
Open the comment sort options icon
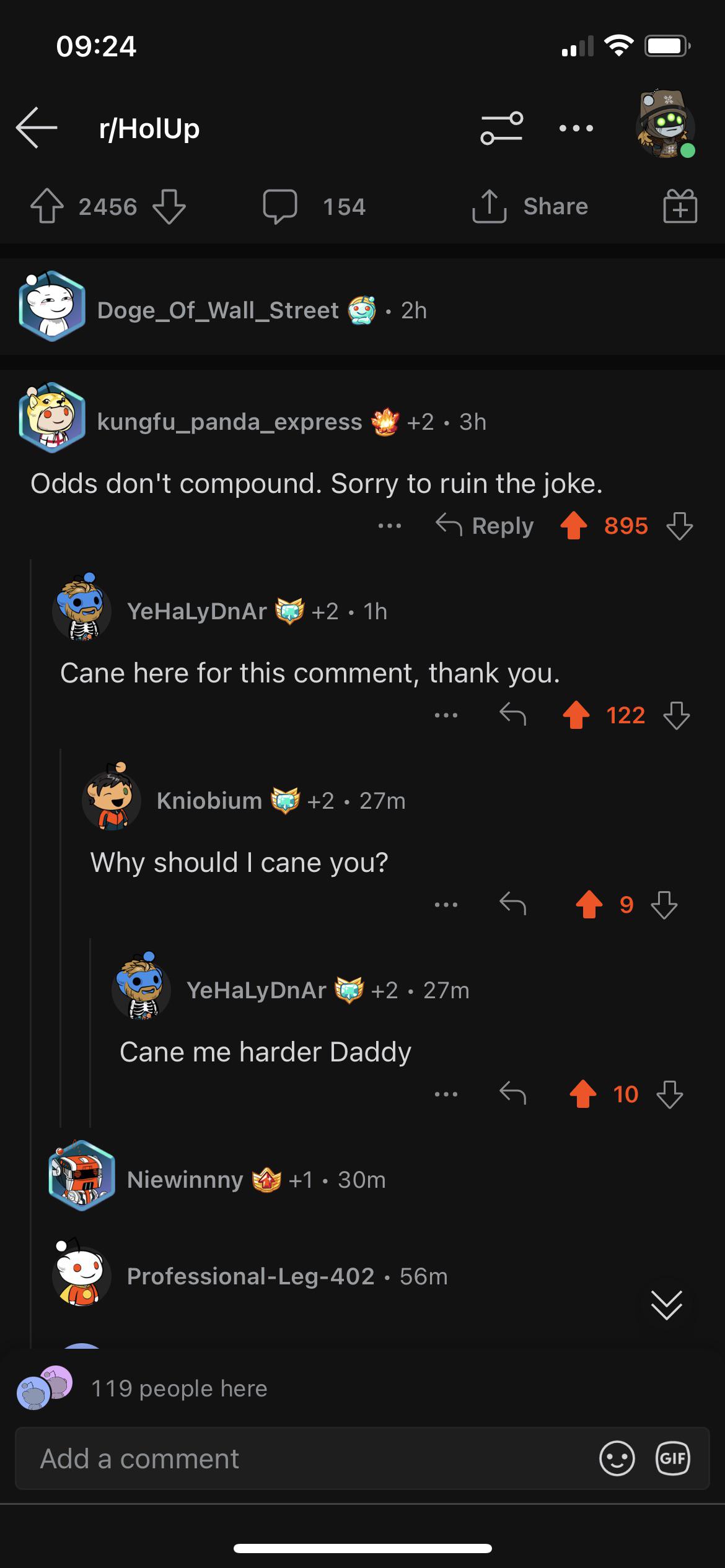[501, 128]
